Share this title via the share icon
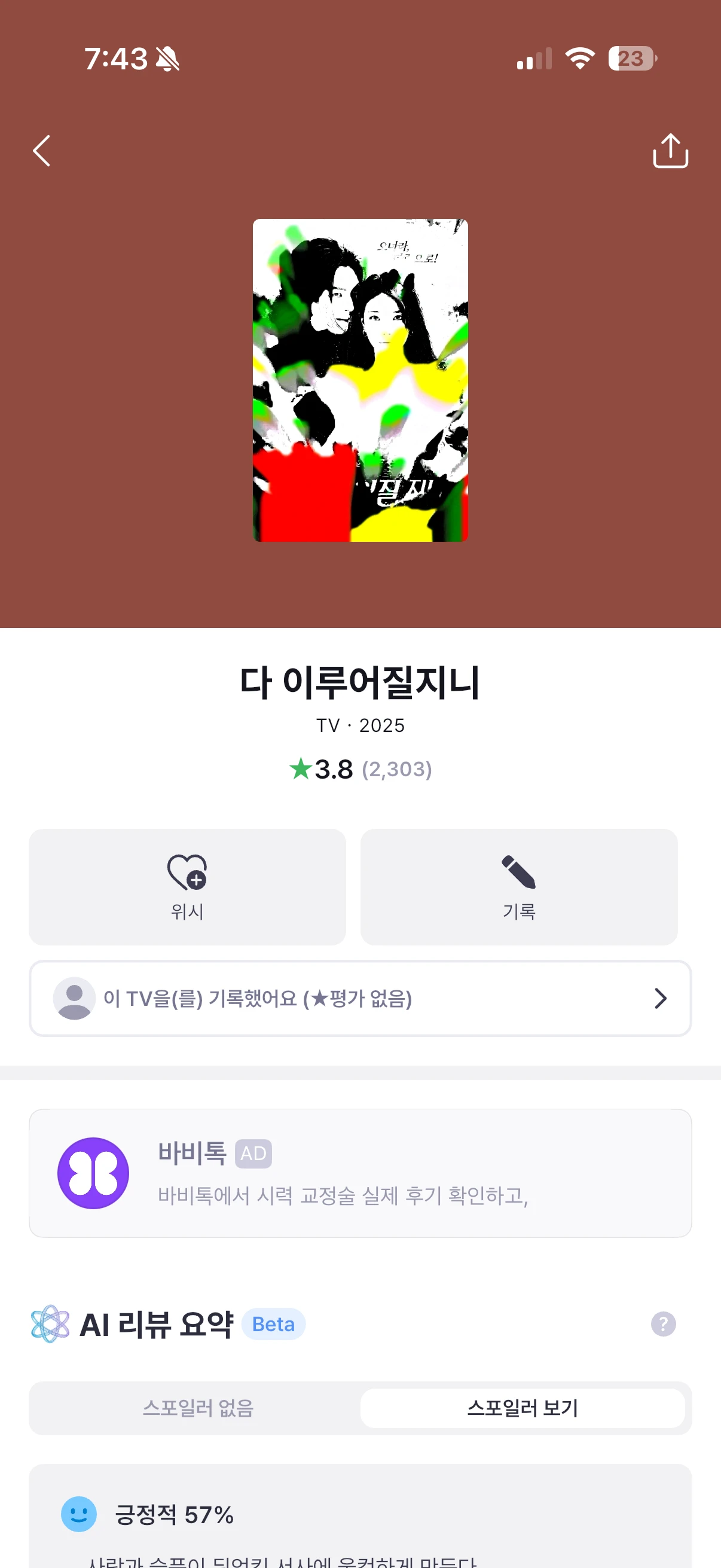The width and height of the screenshot is (721, 1568). point(670,150)
